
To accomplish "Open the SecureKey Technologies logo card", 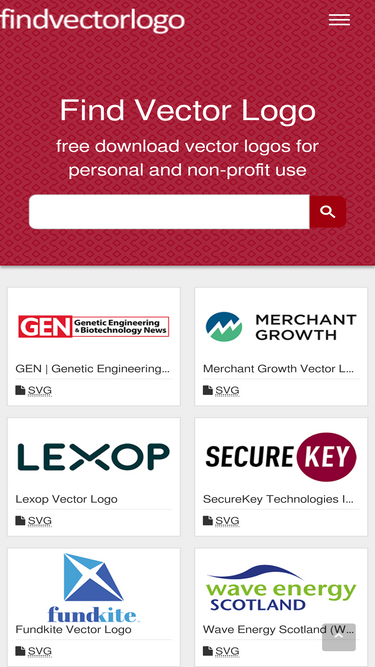I will (281, 477).
